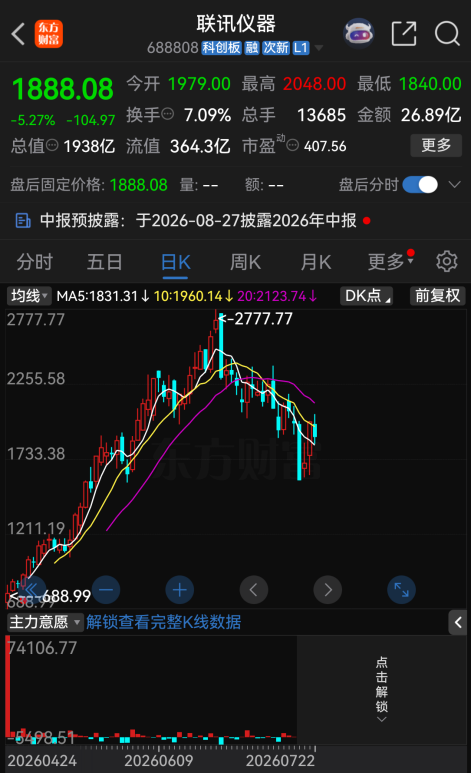Go back using the top-left arrow
Viewport: 471px width, 773px height.
pos(18,34)
